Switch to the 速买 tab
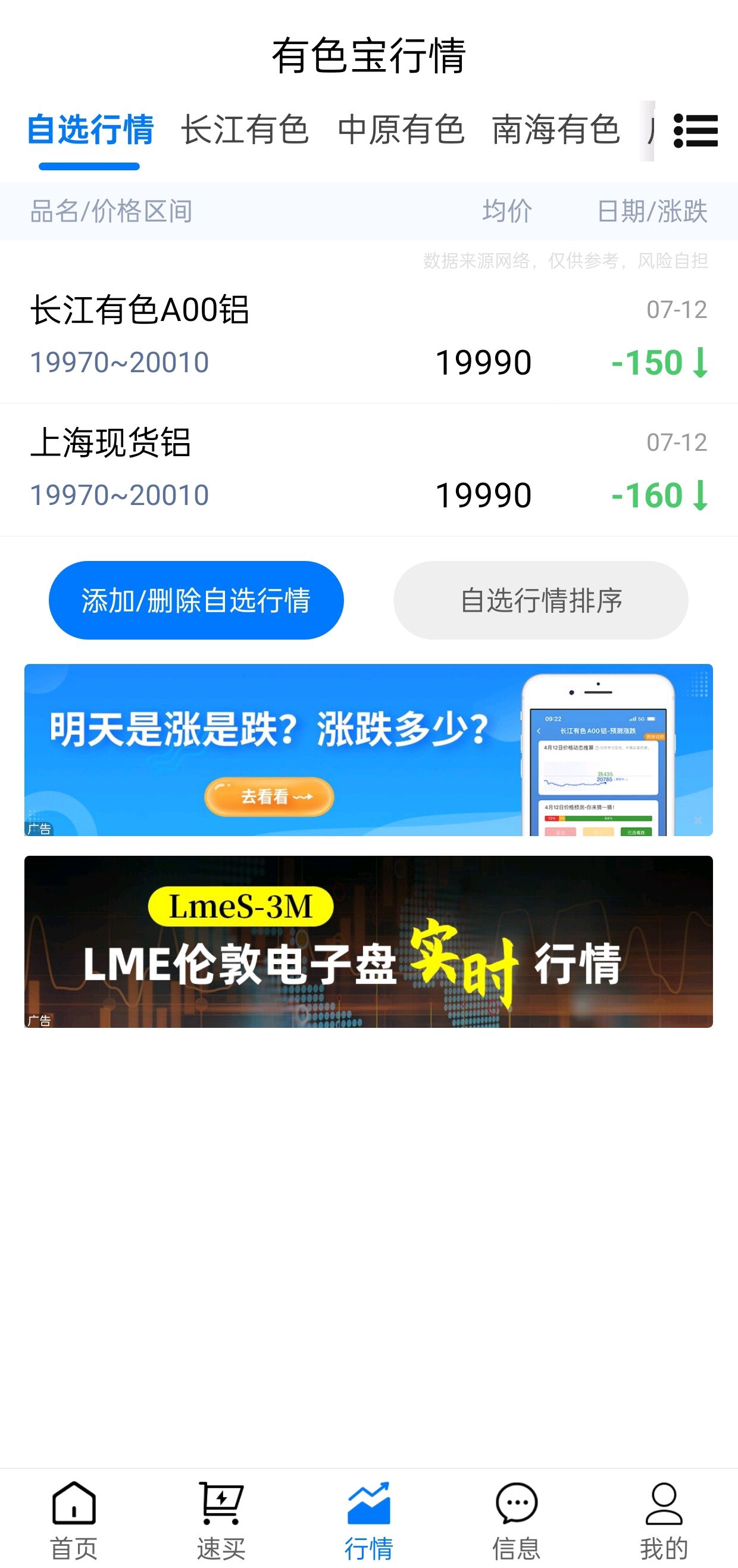 coord(221,1520)
